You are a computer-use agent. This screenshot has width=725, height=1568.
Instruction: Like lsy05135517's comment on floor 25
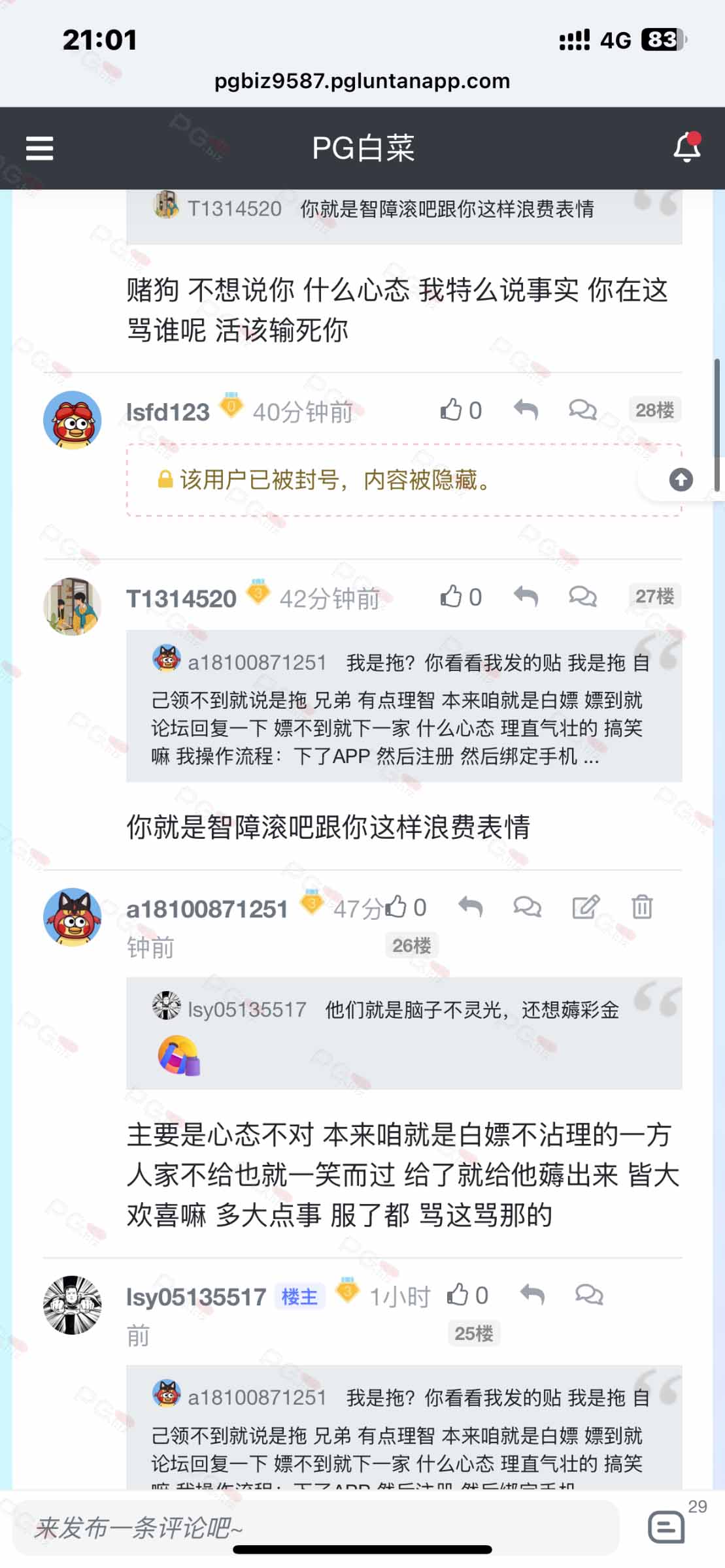pos(467,1295)
